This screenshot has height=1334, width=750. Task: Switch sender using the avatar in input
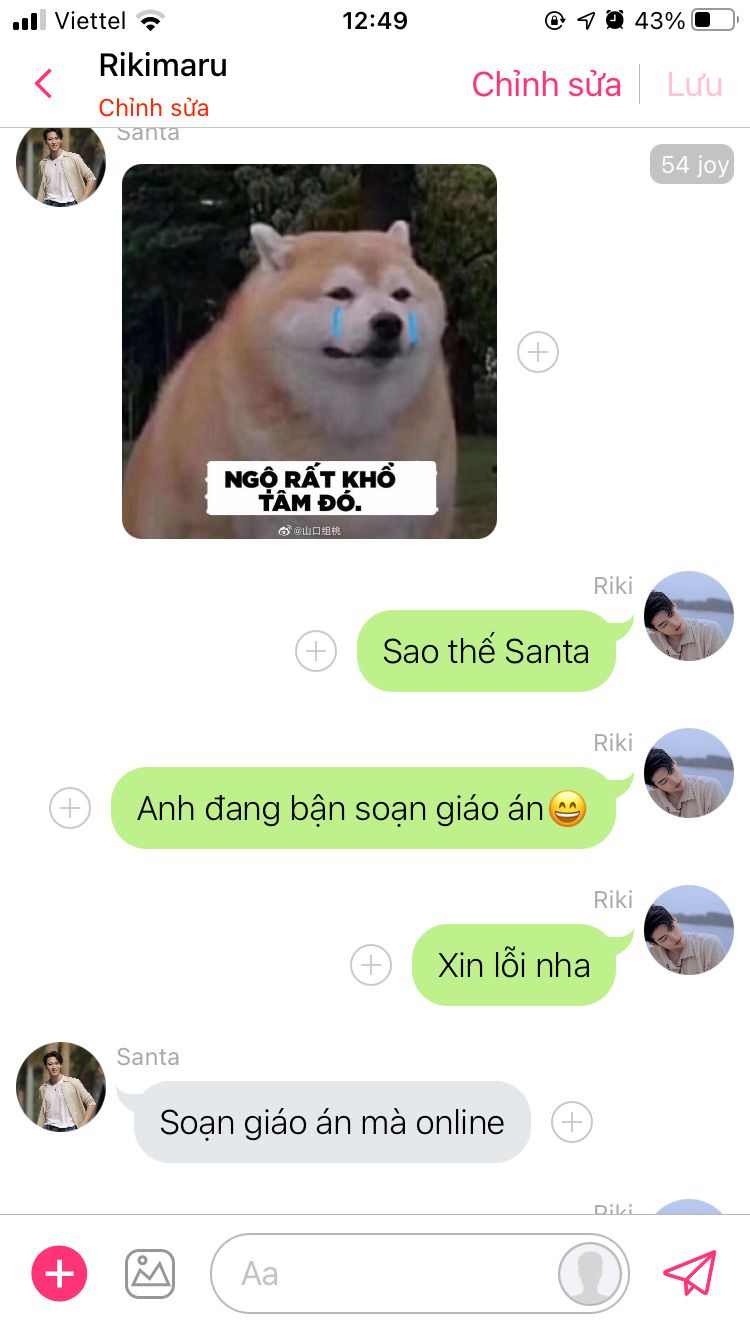590,1274
